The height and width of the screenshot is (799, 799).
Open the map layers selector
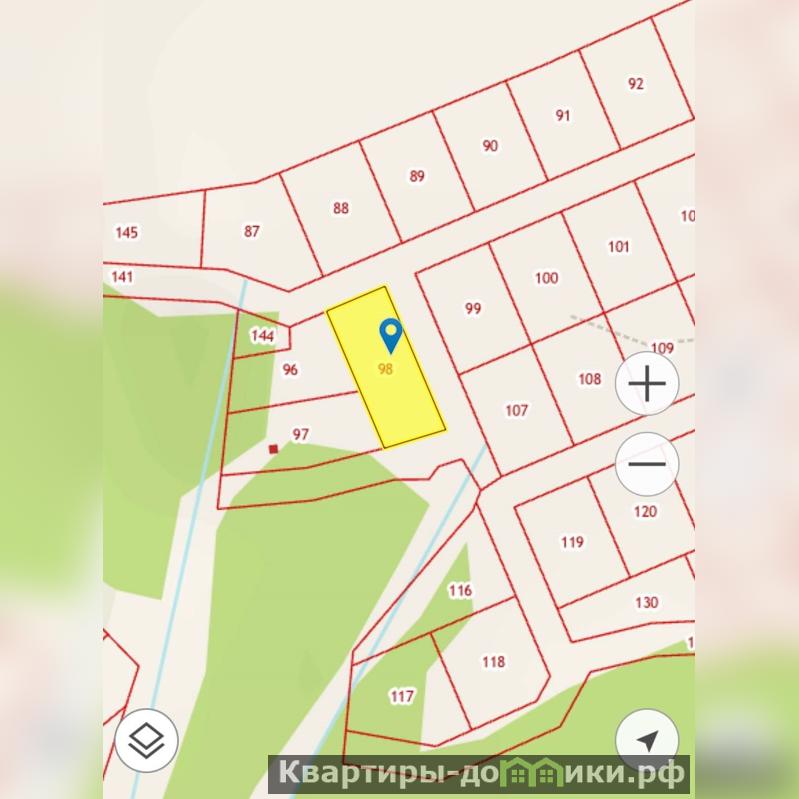tap(147, 741)
